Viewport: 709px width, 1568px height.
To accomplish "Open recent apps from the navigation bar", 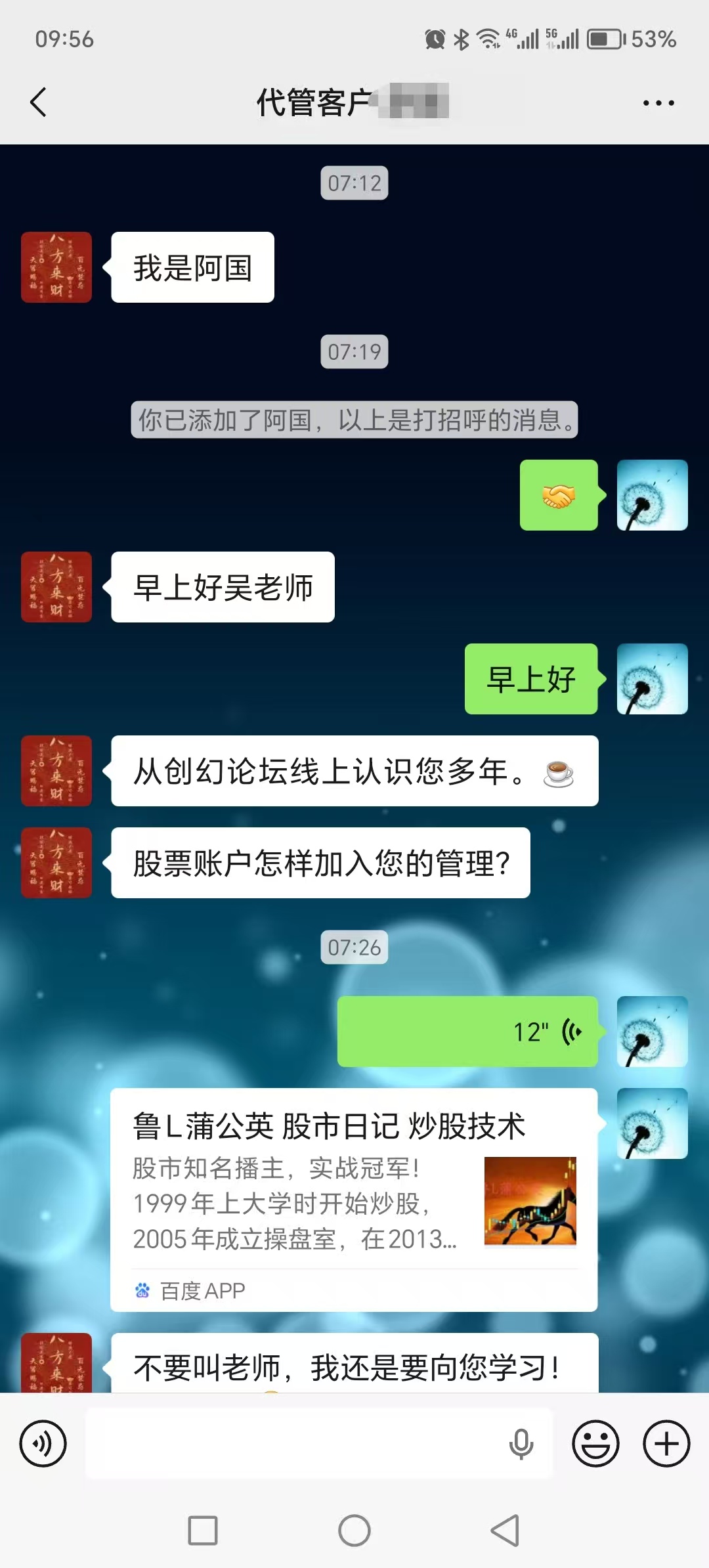I will coord(203,1531).
